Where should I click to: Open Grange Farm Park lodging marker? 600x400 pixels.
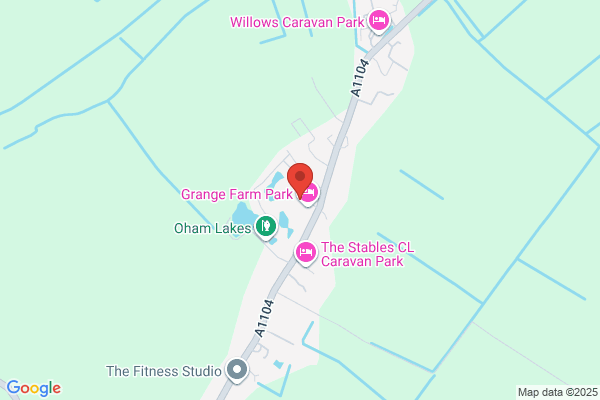[311, 194]
